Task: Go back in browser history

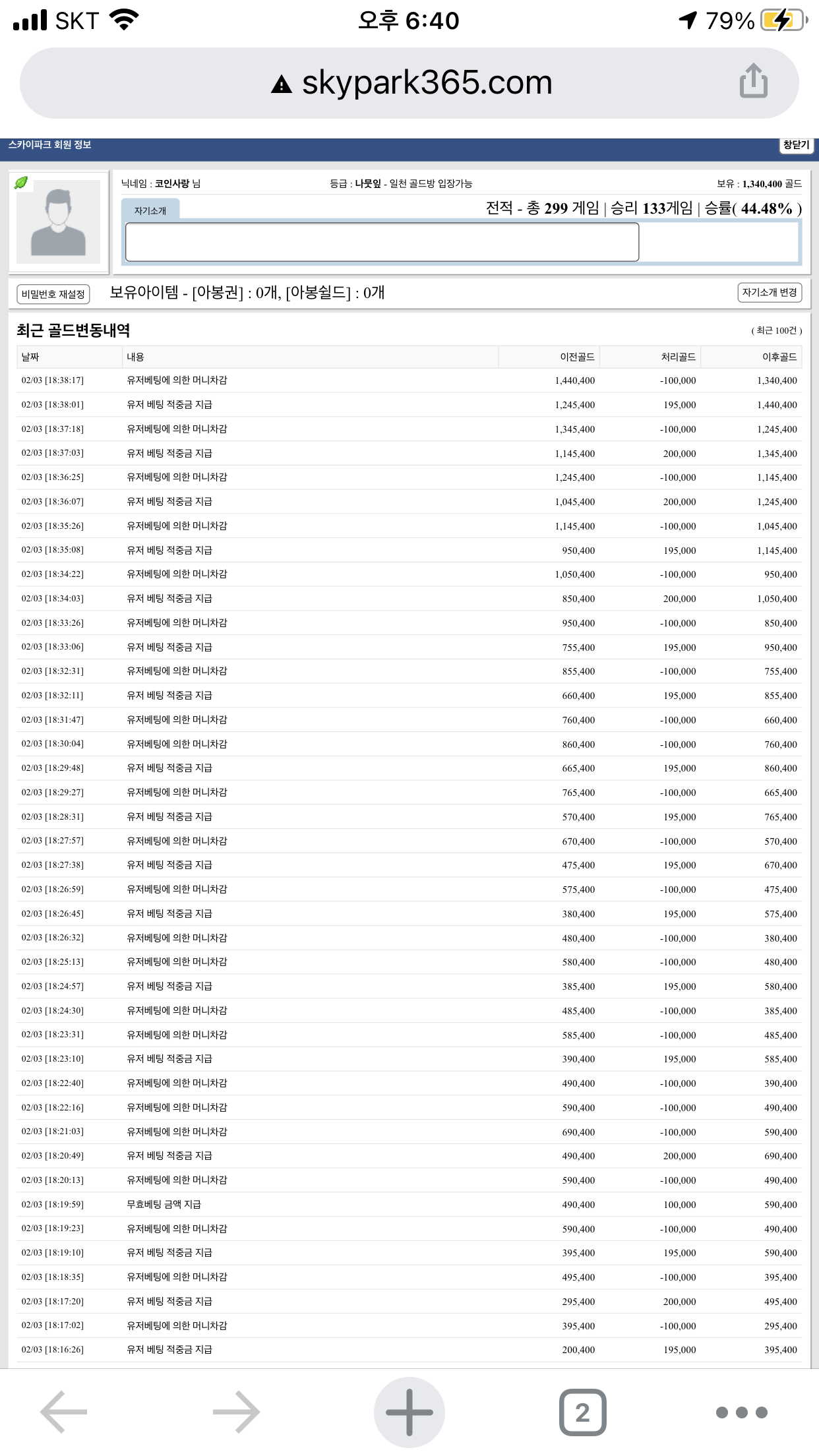Action: 63,1412
